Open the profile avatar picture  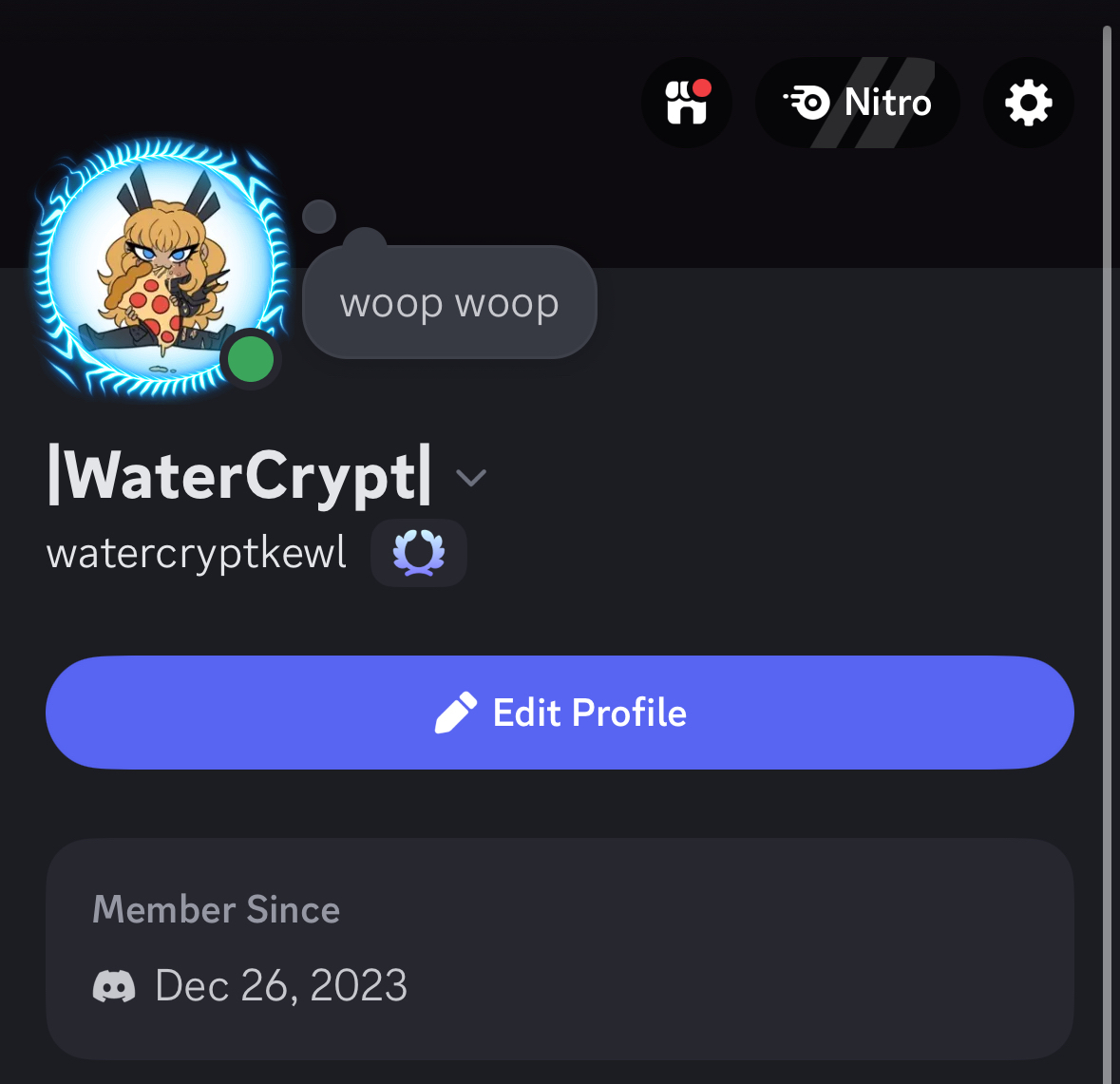coord(160,266)
